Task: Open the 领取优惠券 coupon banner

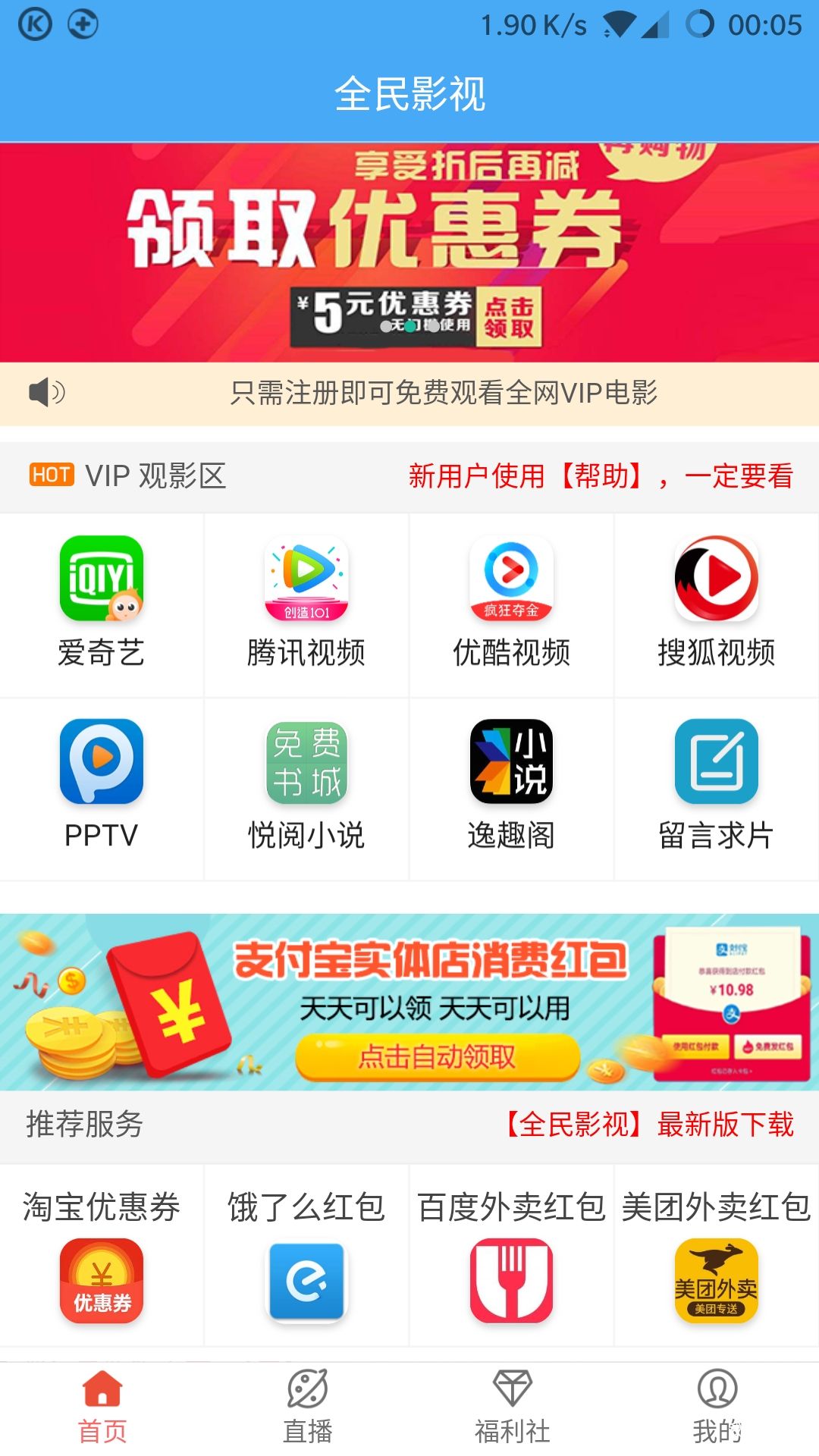Action: 409,252
